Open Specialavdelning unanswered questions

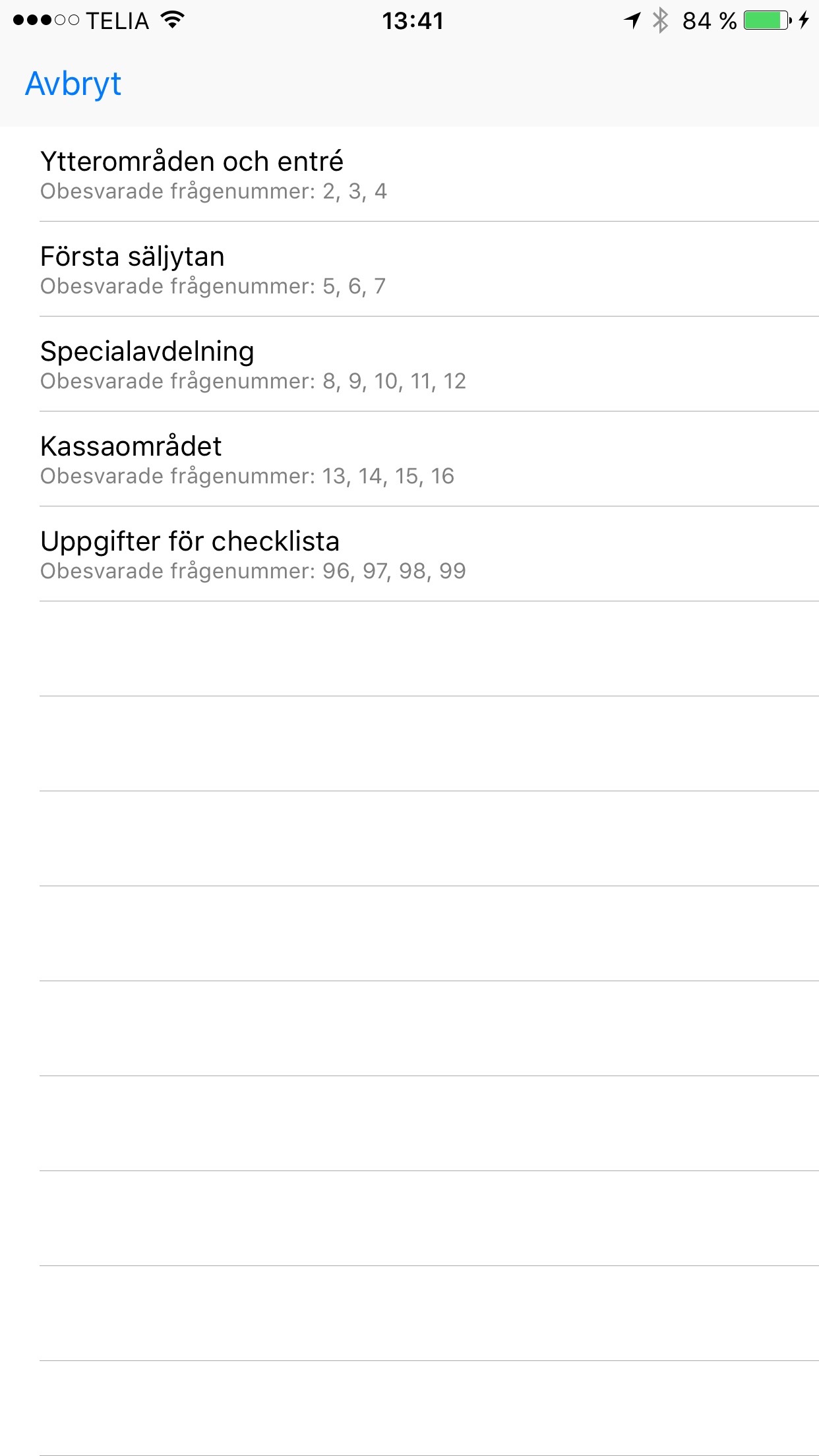409,365
